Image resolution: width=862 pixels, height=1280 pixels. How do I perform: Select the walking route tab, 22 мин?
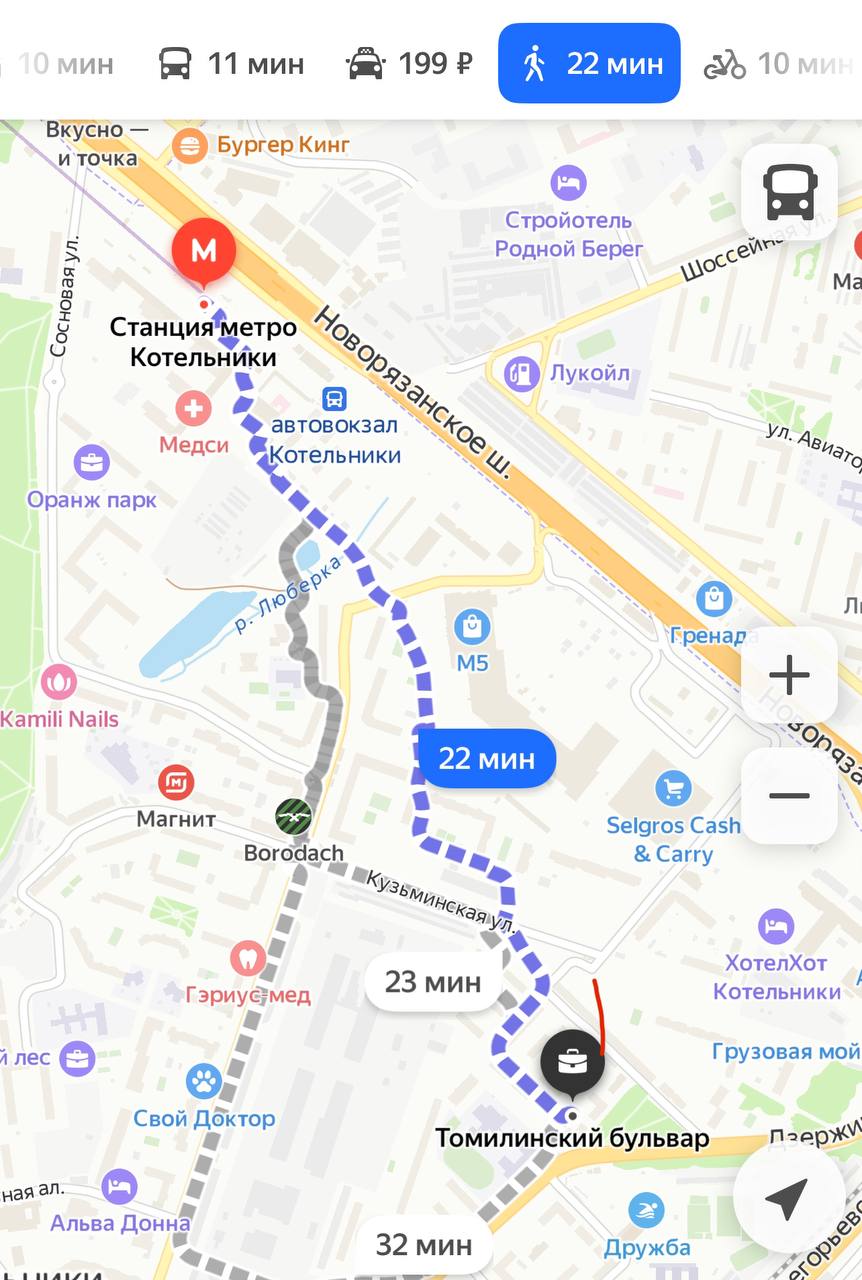tap(589, 64)
